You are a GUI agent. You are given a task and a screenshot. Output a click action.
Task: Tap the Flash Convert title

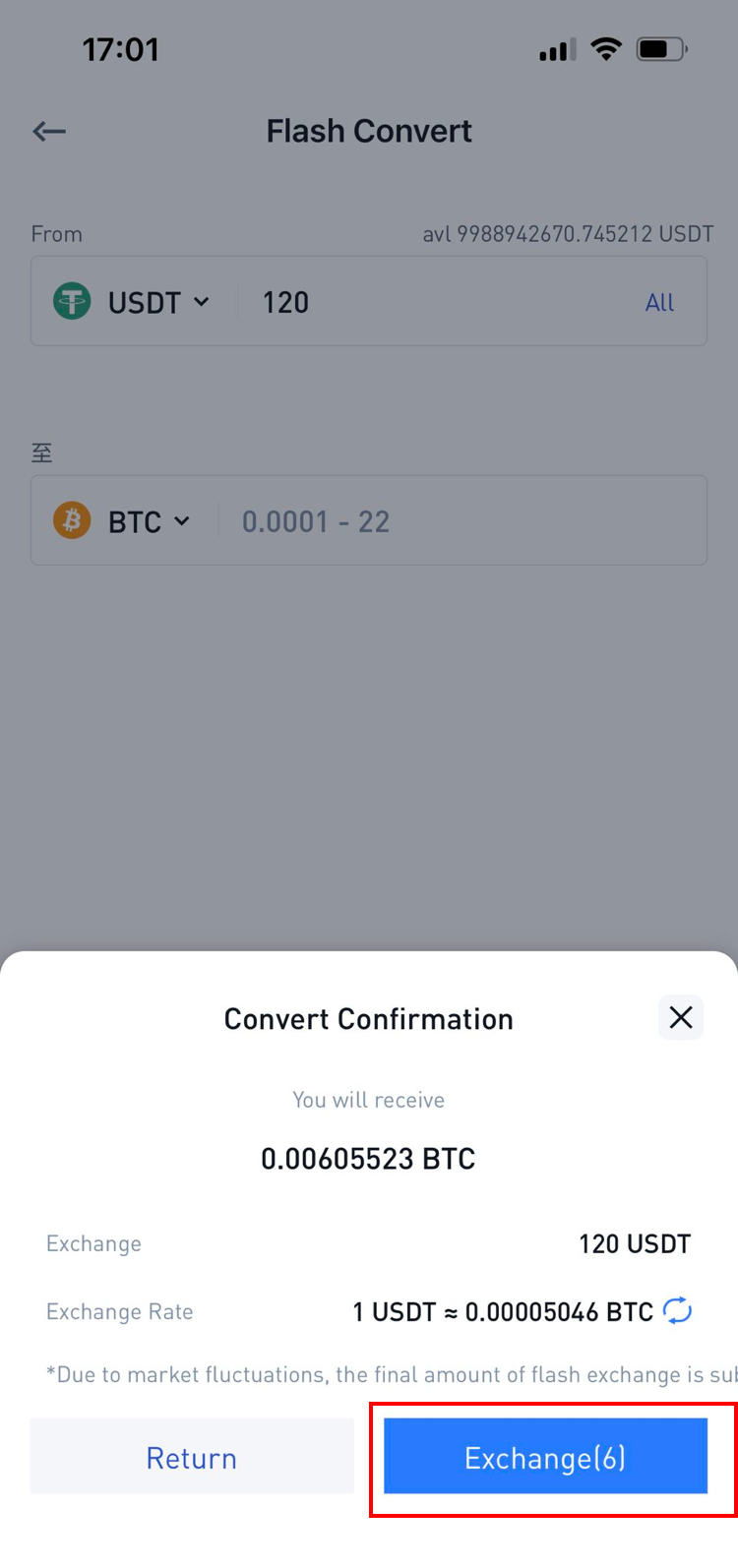tap(368, 130)
